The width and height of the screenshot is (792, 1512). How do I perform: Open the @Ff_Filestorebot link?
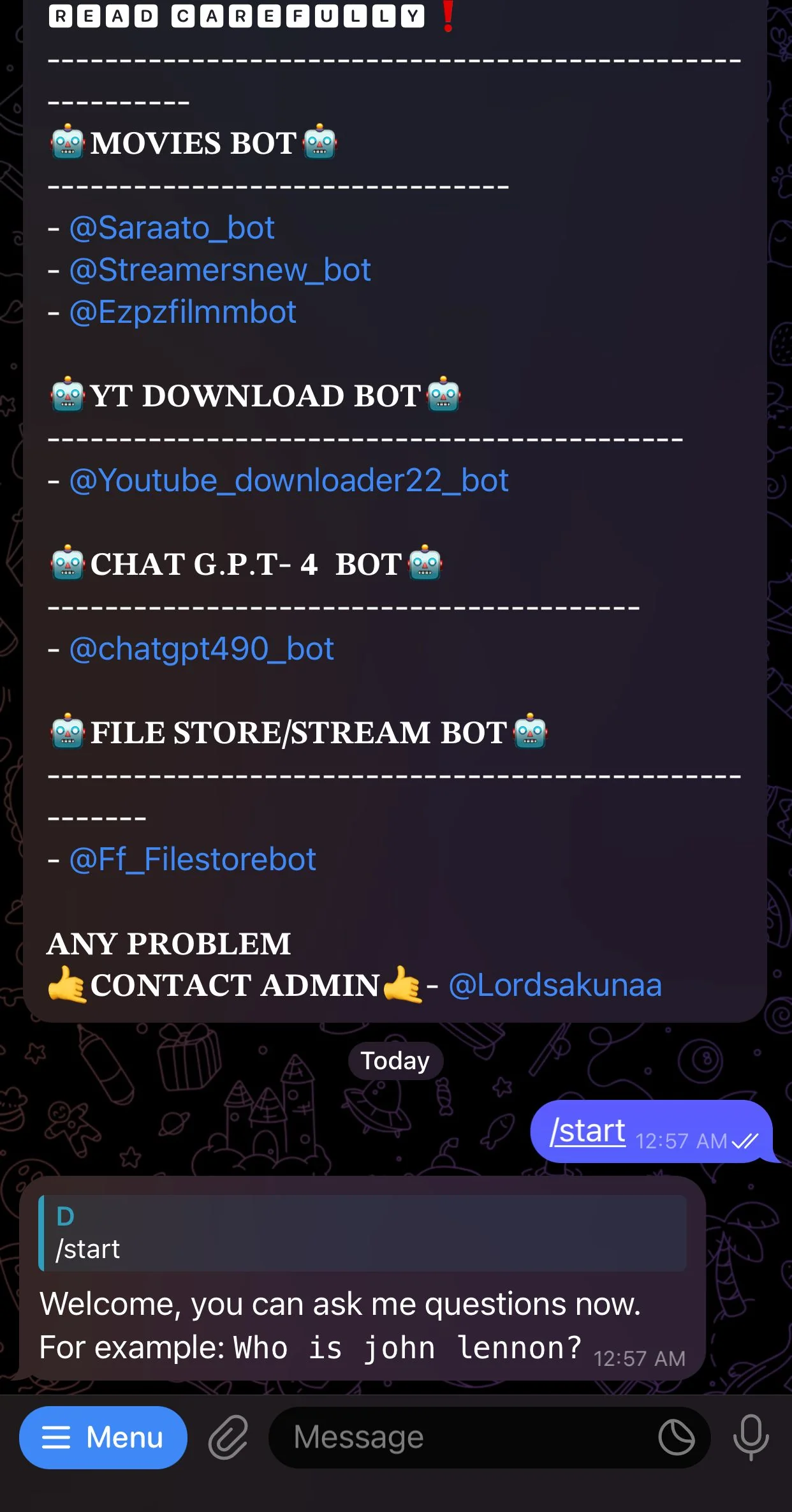[x=193, y=859]
